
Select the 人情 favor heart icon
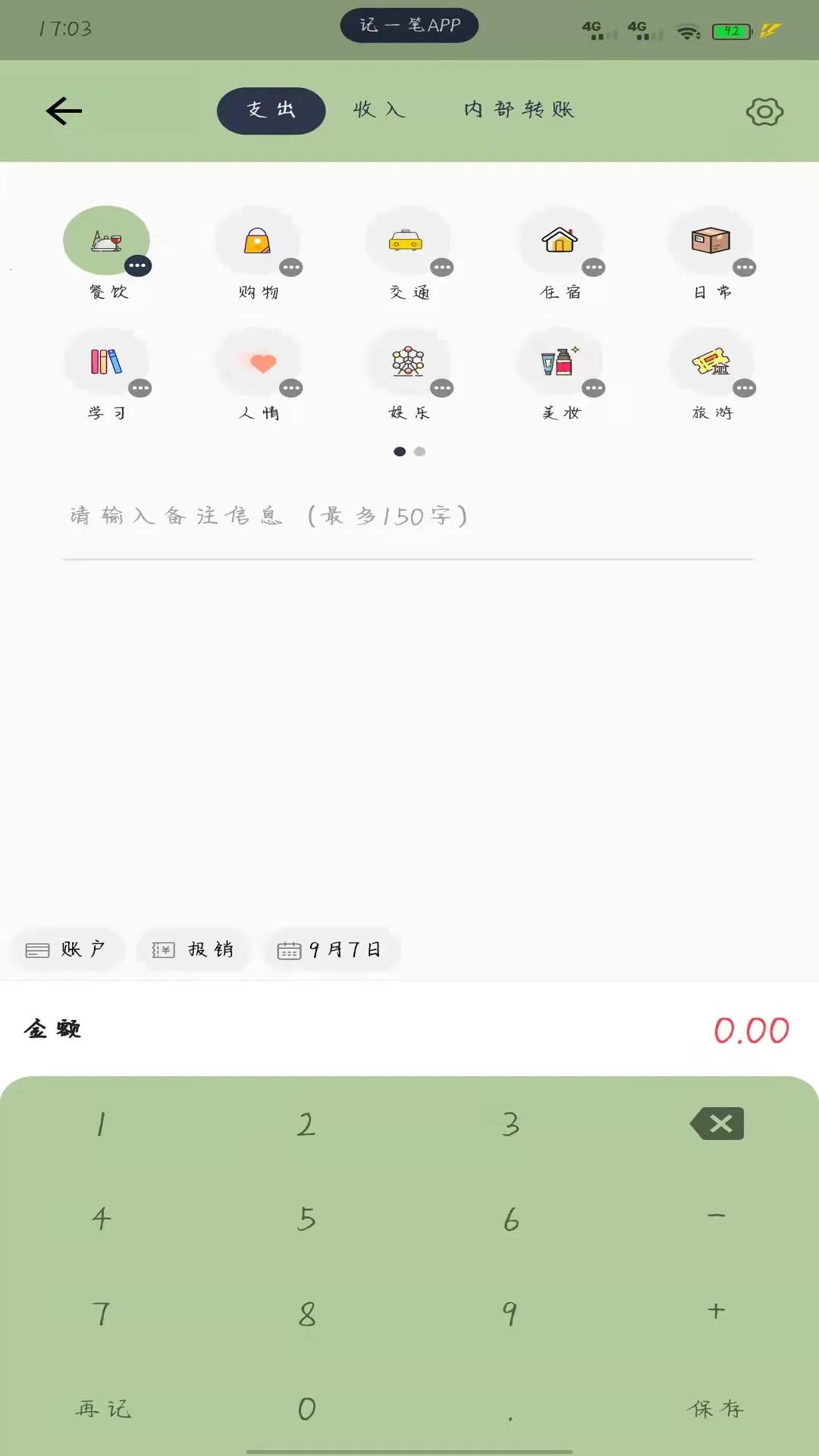tap(258, 362)
